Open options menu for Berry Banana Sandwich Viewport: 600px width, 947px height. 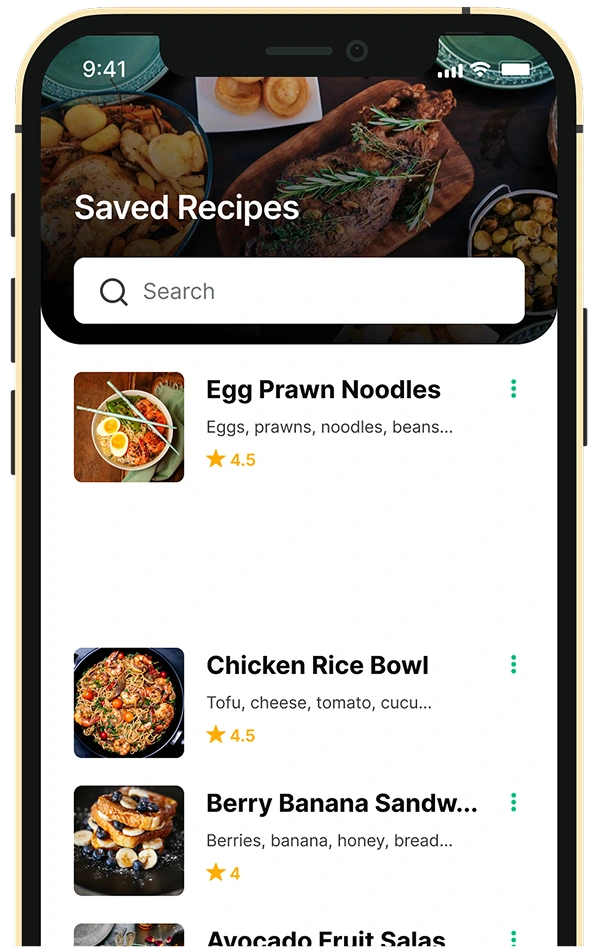(513, 803)
